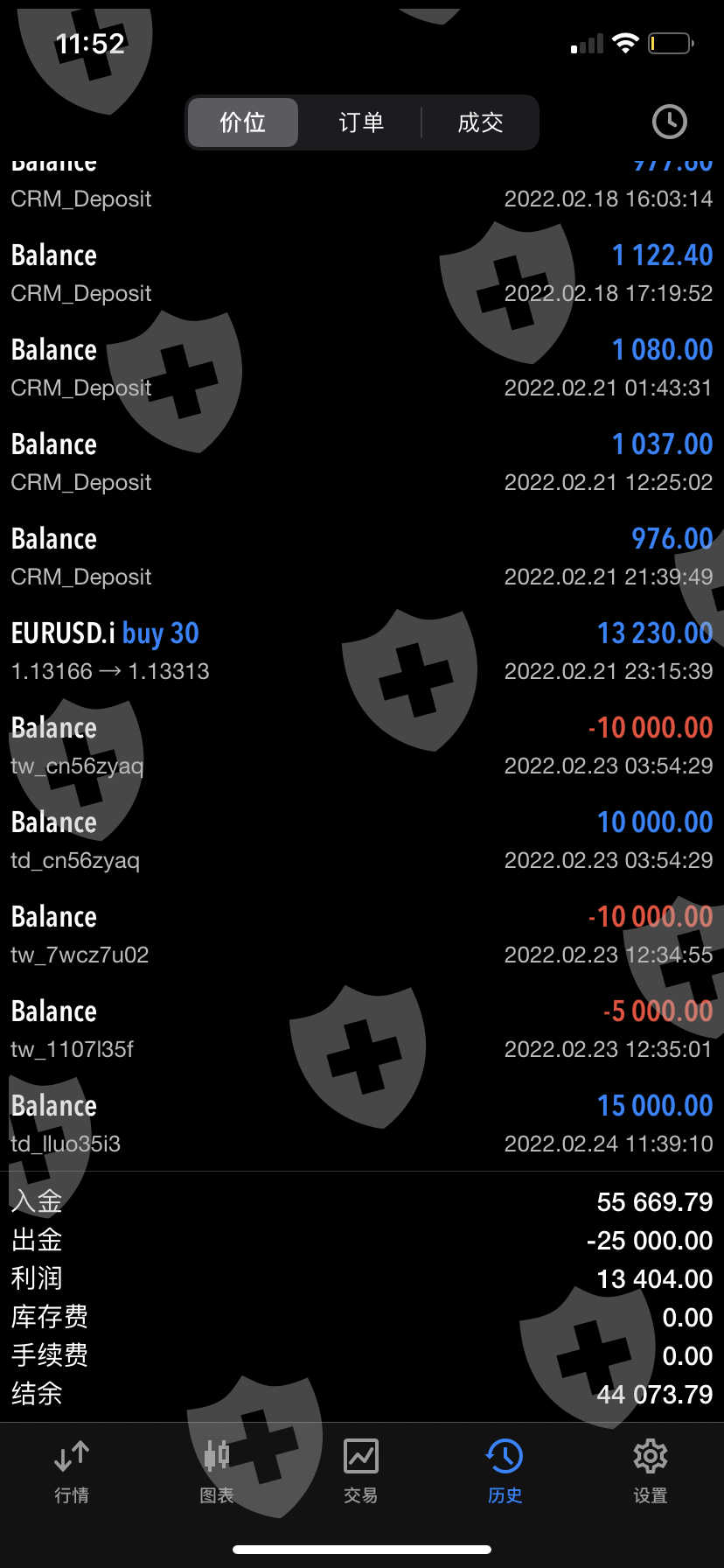Select the 价位 segment
Image resolution: width=724 pixels, height=1568 pixels.
242,122
